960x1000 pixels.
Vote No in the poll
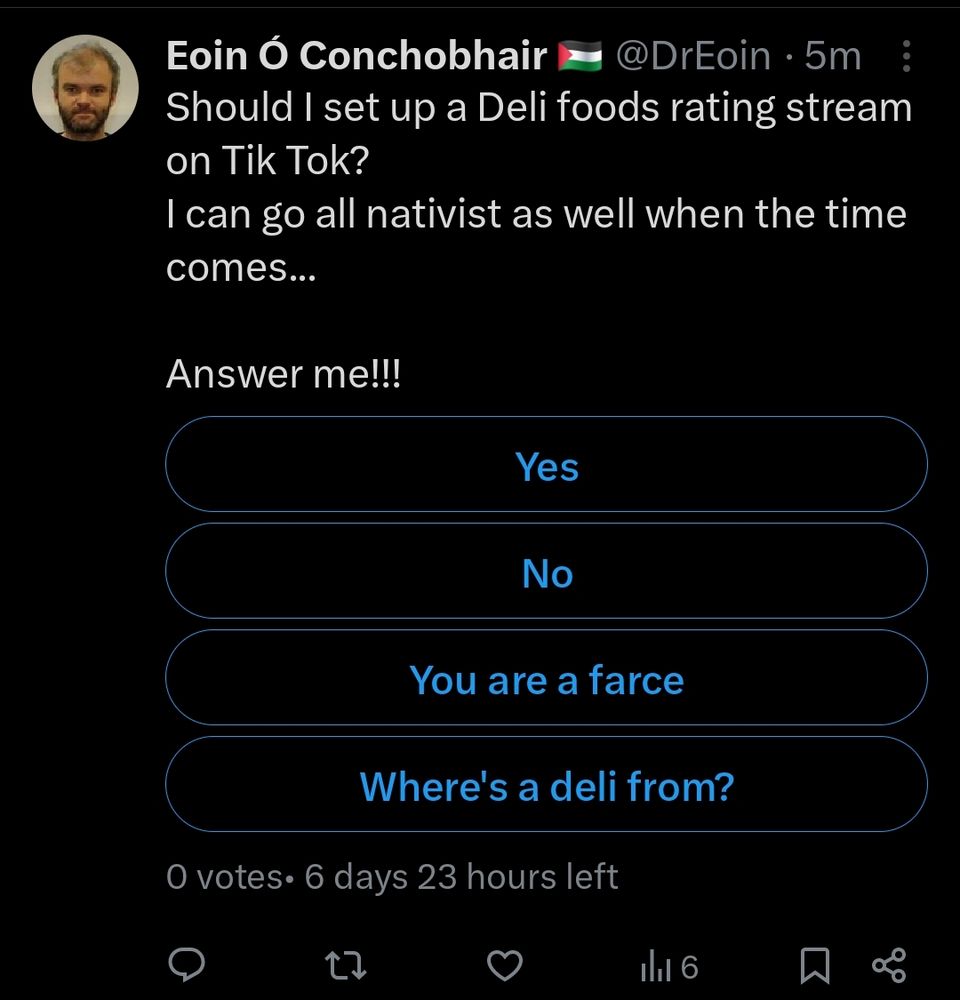(546, 572)
